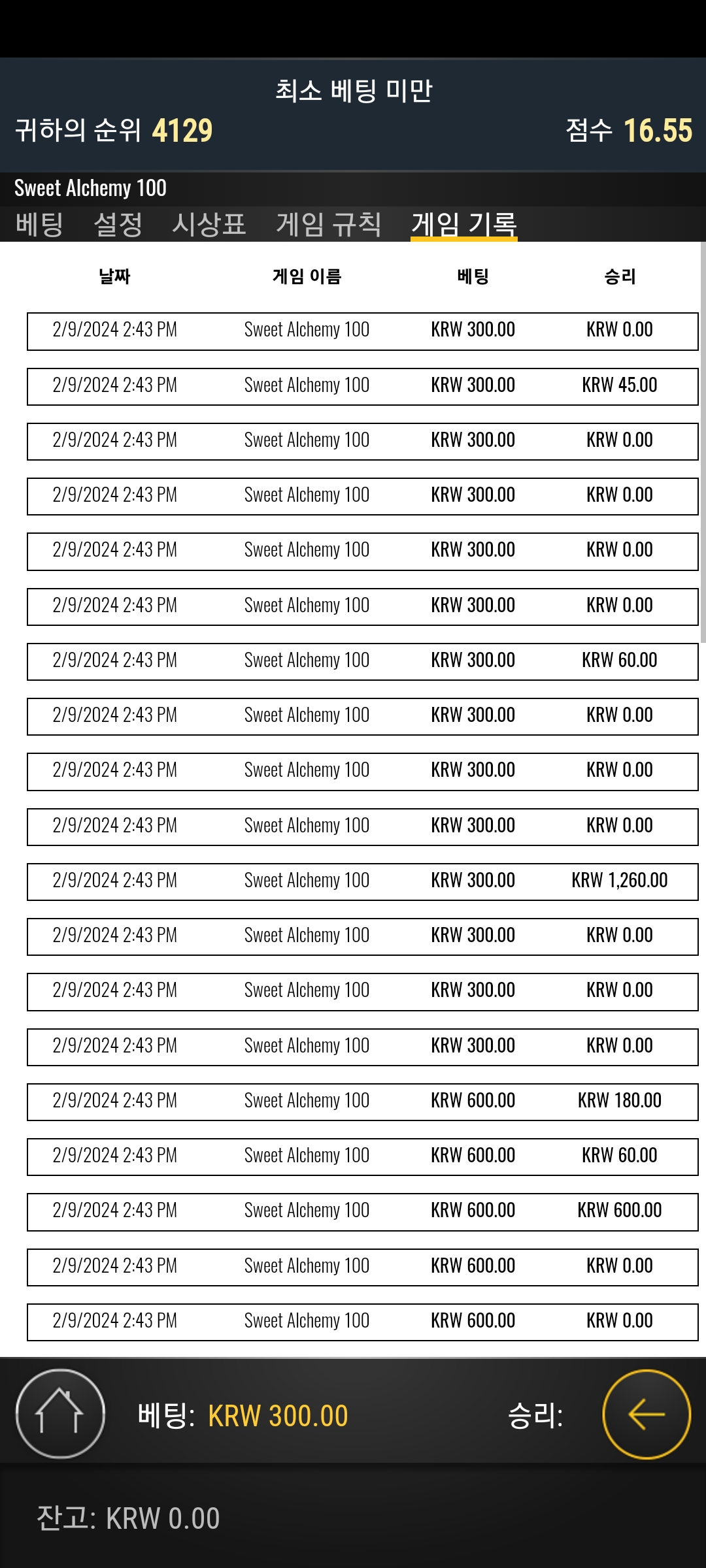Screen dimensions: 706x1568
Task: Tap the 게임 기록 tab
Action: pos(464,224)
